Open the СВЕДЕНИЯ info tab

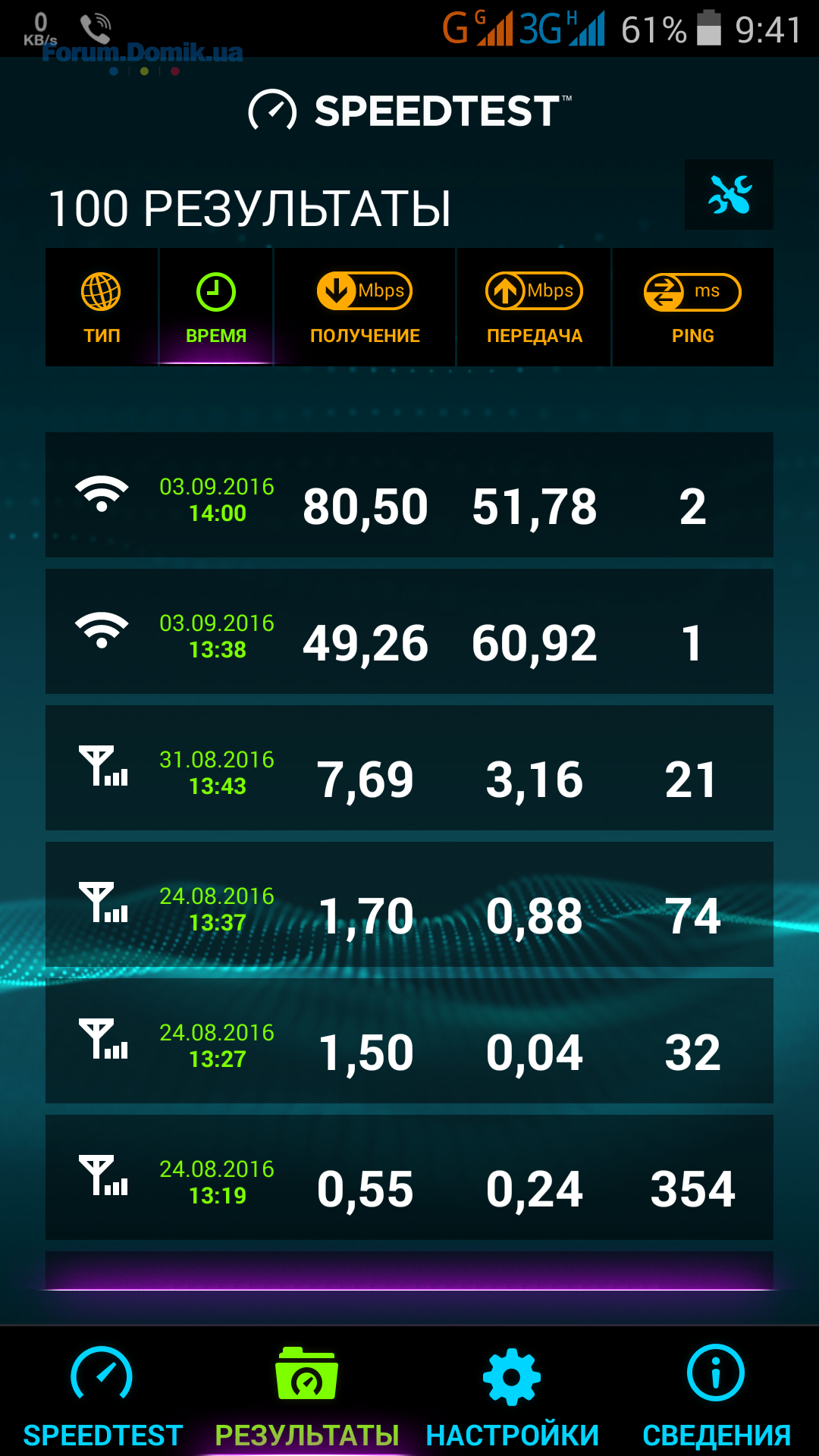click(x=717, y=1395)
